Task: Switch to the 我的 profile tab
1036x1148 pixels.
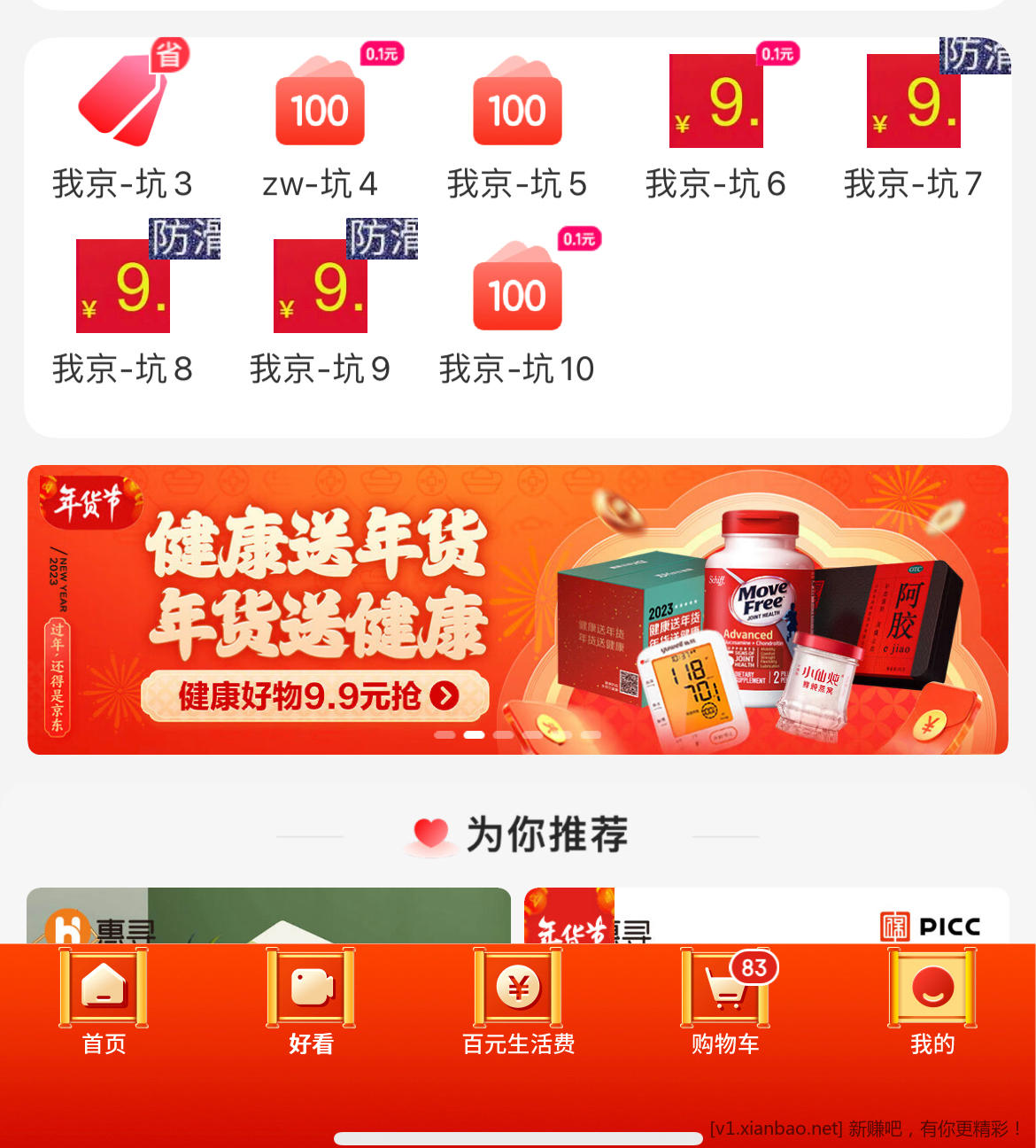Action: point(932,1003)
